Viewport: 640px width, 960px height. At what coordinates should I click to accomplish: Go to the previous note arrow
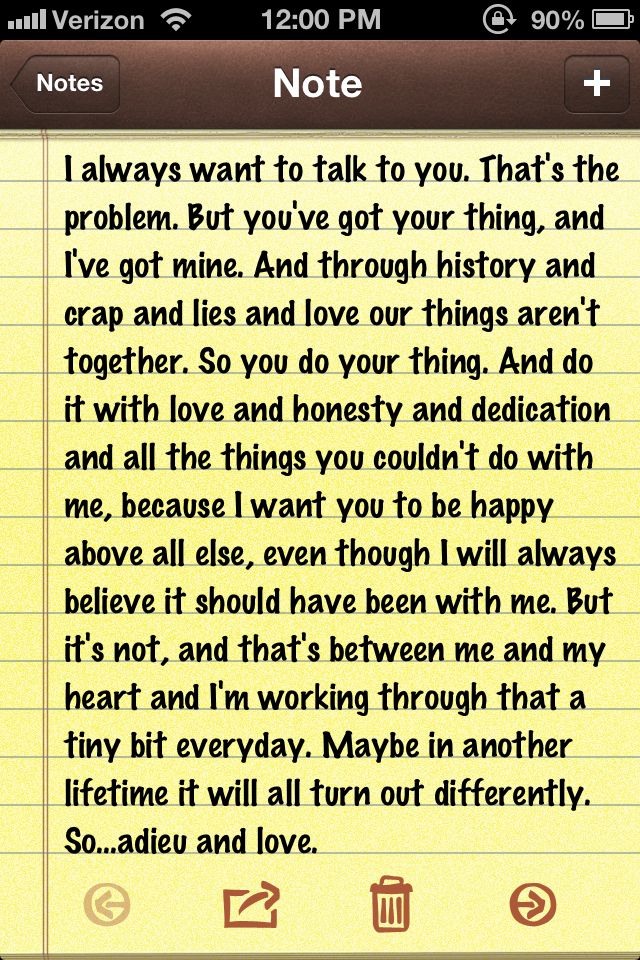107,905
